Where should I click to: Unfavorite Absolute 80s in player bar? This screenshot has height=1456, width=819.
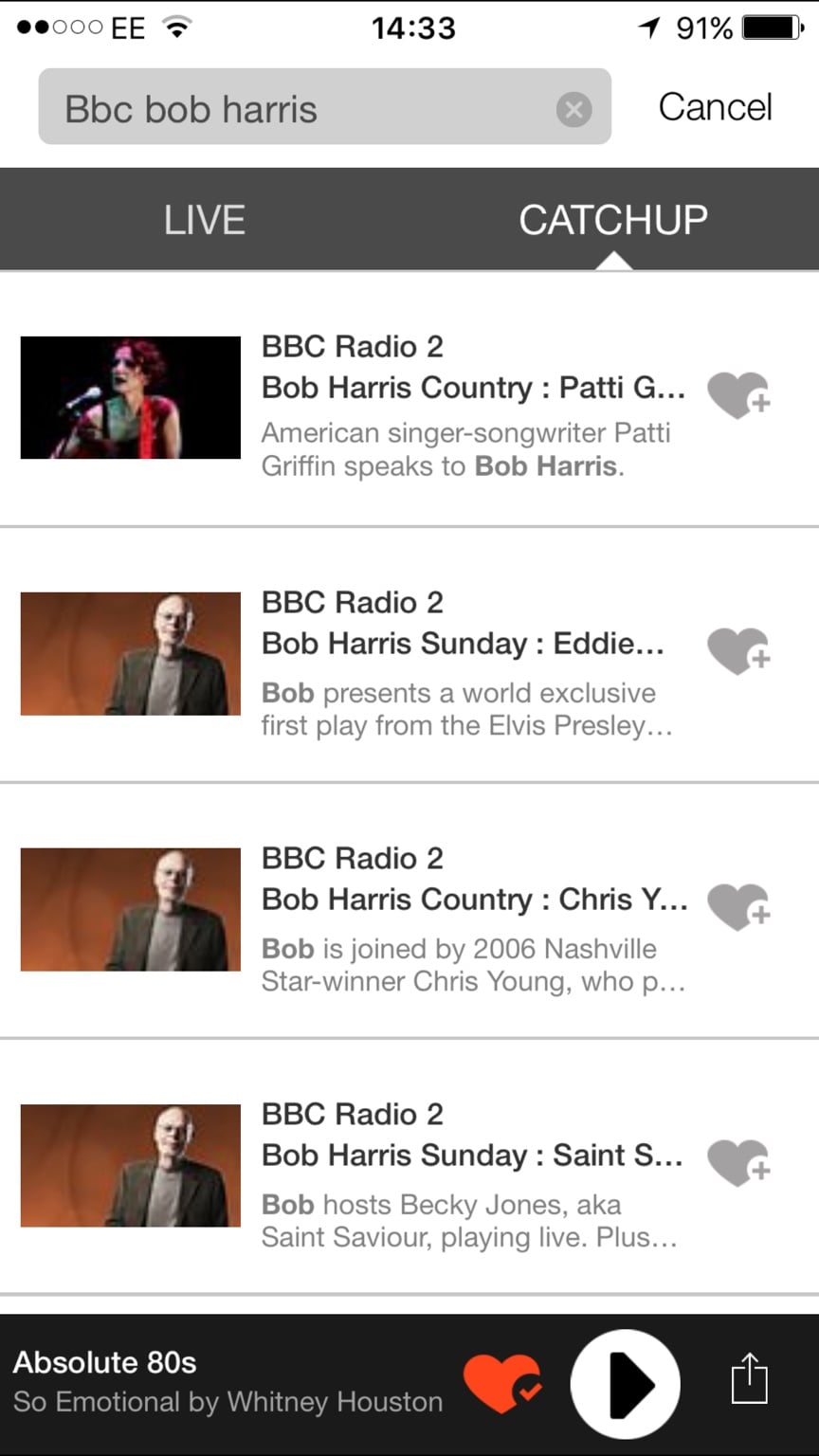pos(501,1384)
